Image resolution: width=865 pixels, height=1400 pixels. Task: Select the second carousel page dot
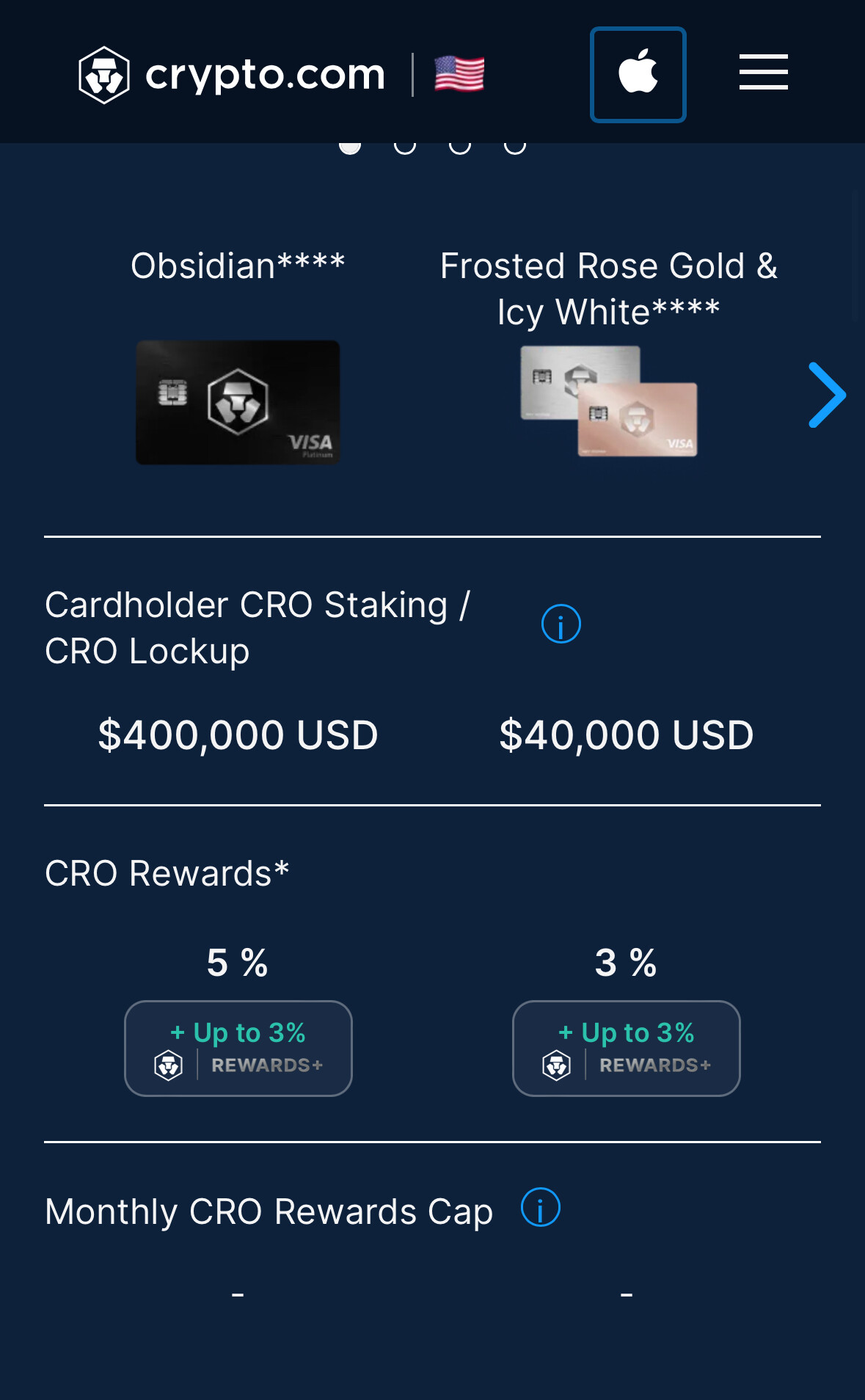coord(405,145)
